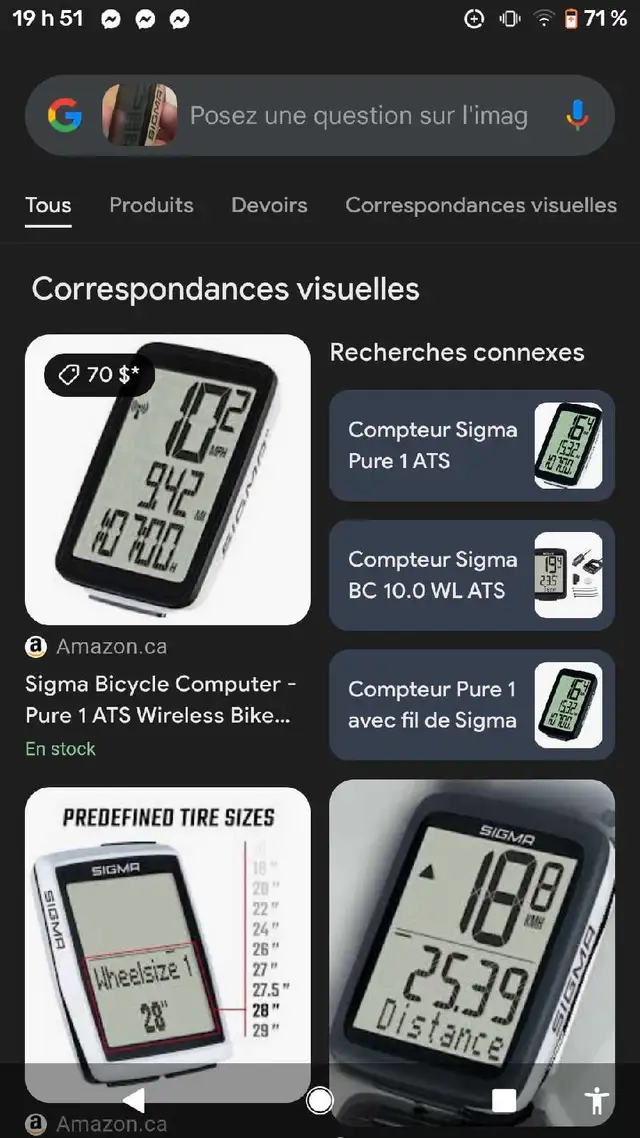Open the accessibility shortcut icon

click(x=597, y=1100)
